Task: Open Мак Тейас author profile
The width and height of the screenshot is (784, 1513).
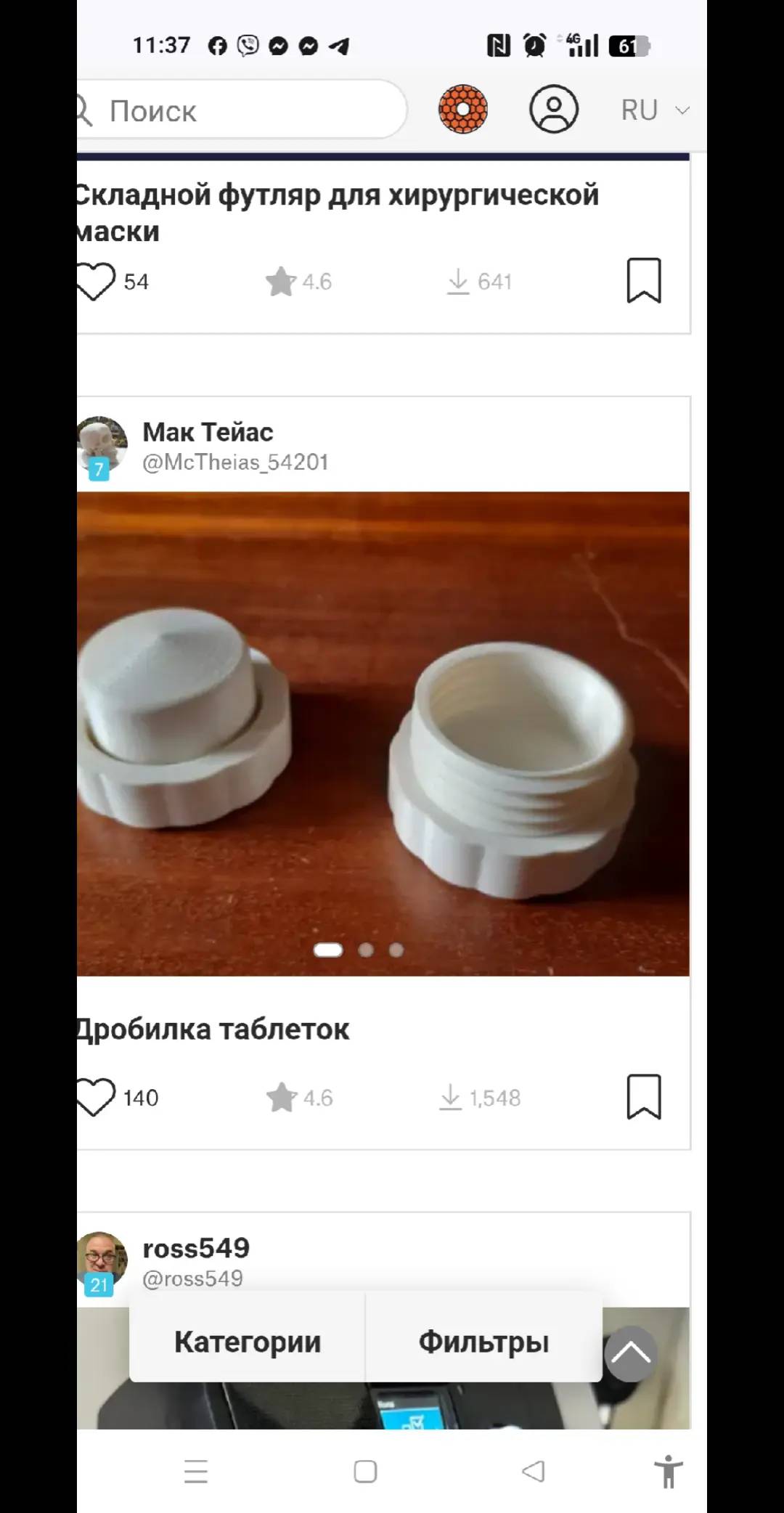Action: 208,432
